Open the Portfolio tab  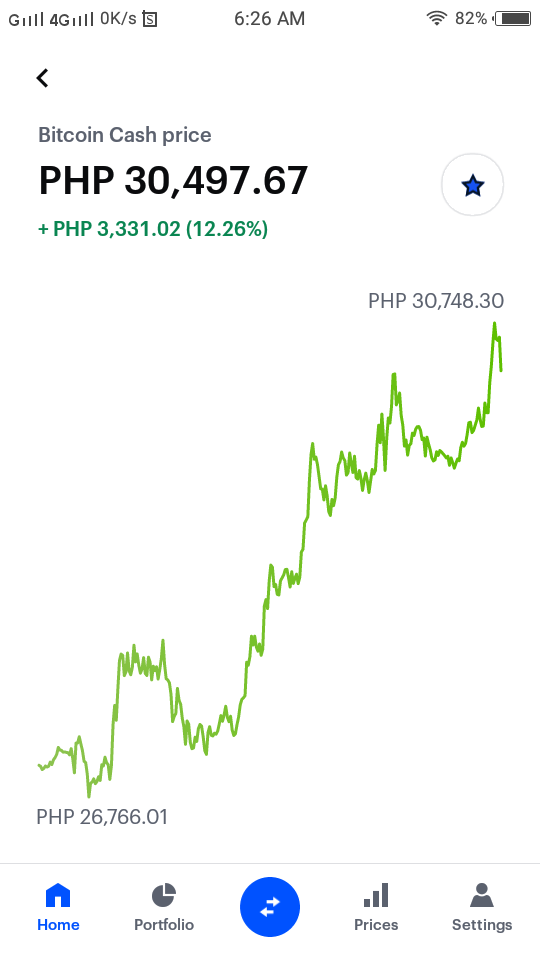coord(163,907)
